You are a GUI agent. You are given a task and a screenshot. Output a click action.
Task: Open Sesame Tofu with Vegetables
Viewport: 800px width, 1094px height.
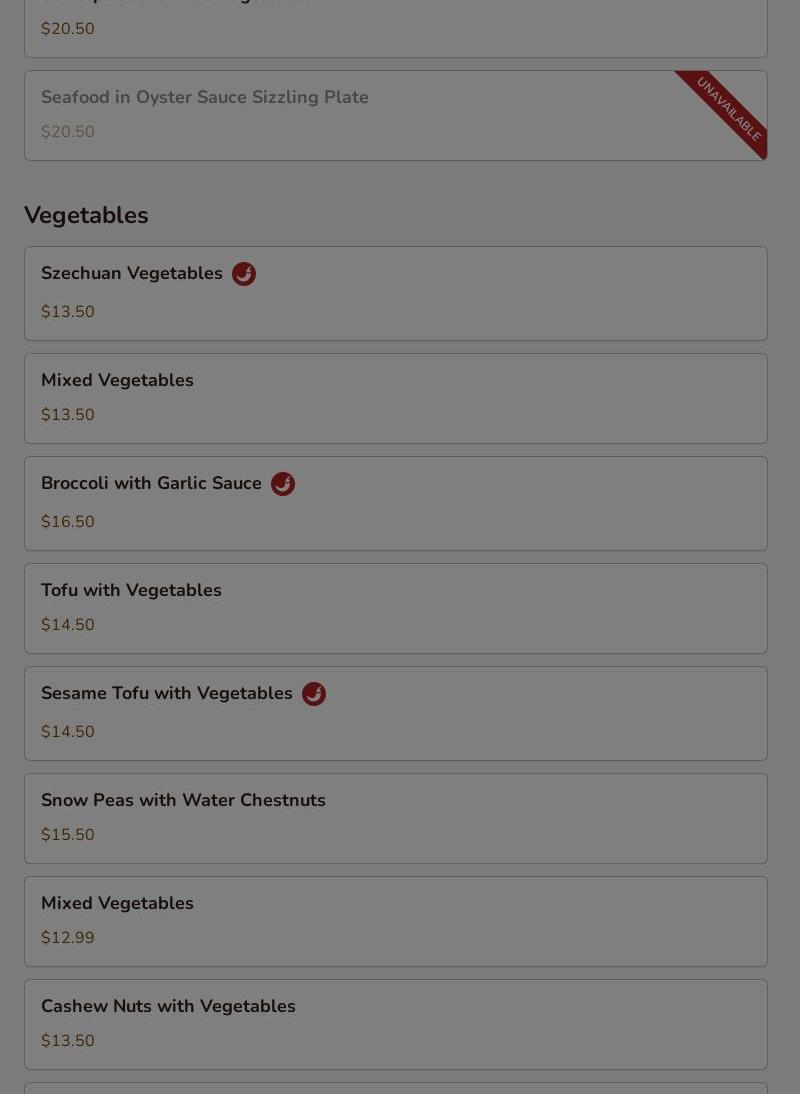tap(395, 713)
